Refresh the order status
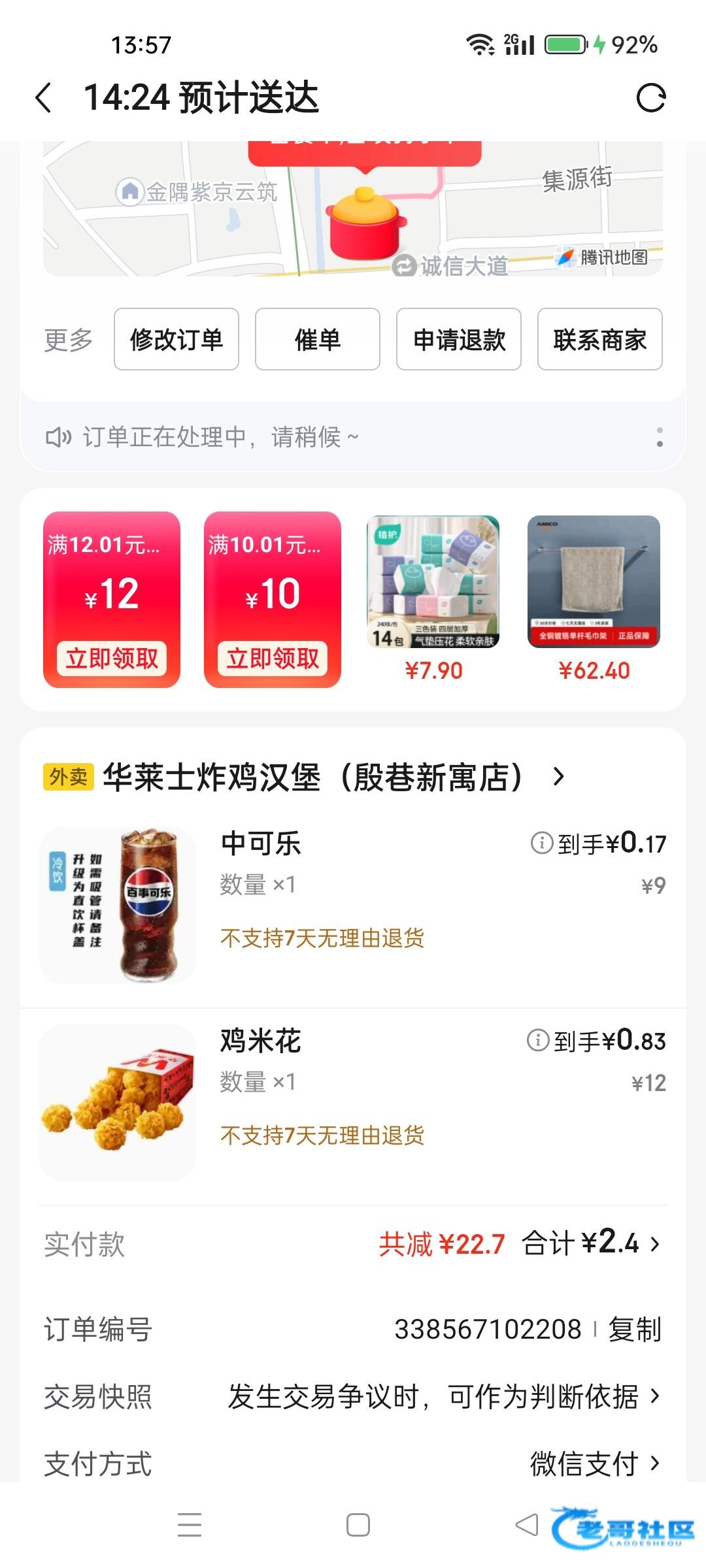706x1568 pixels. 650,98
